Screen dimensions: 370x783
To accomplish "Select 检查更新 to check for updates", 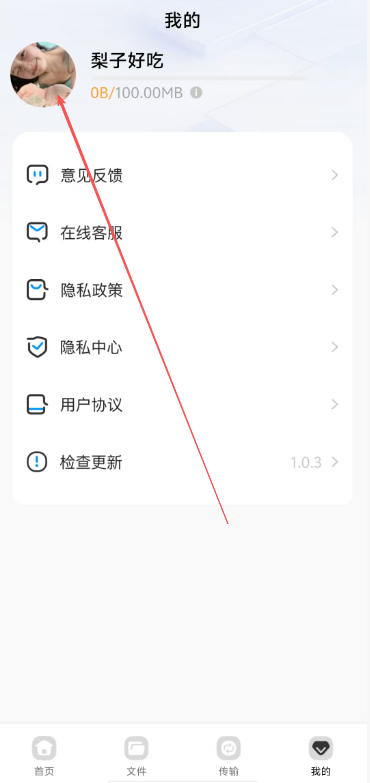I will [182, 462].
